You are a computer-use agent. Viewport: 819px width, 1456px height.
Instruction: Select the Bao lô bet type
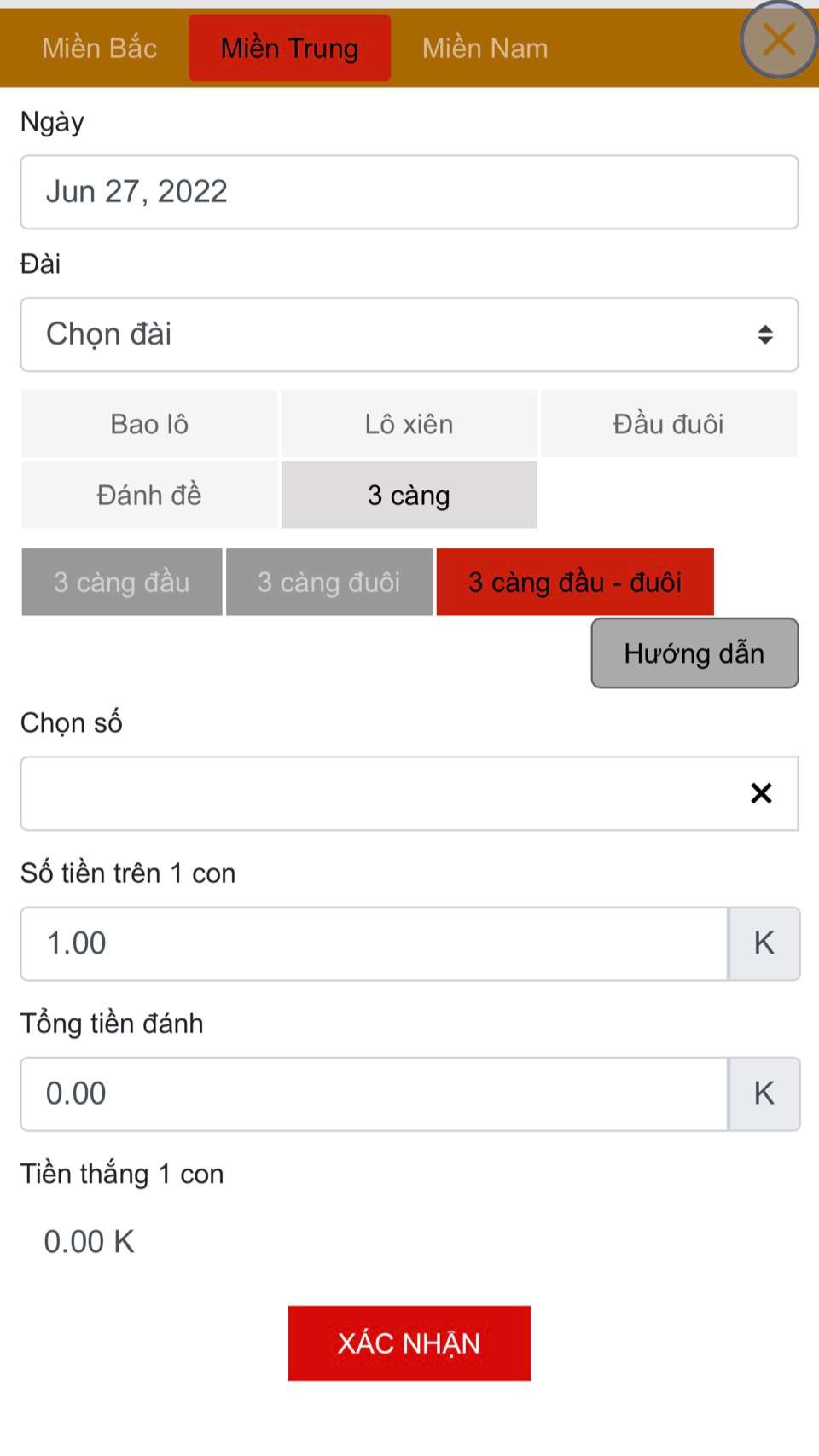(x=149, y=424)
